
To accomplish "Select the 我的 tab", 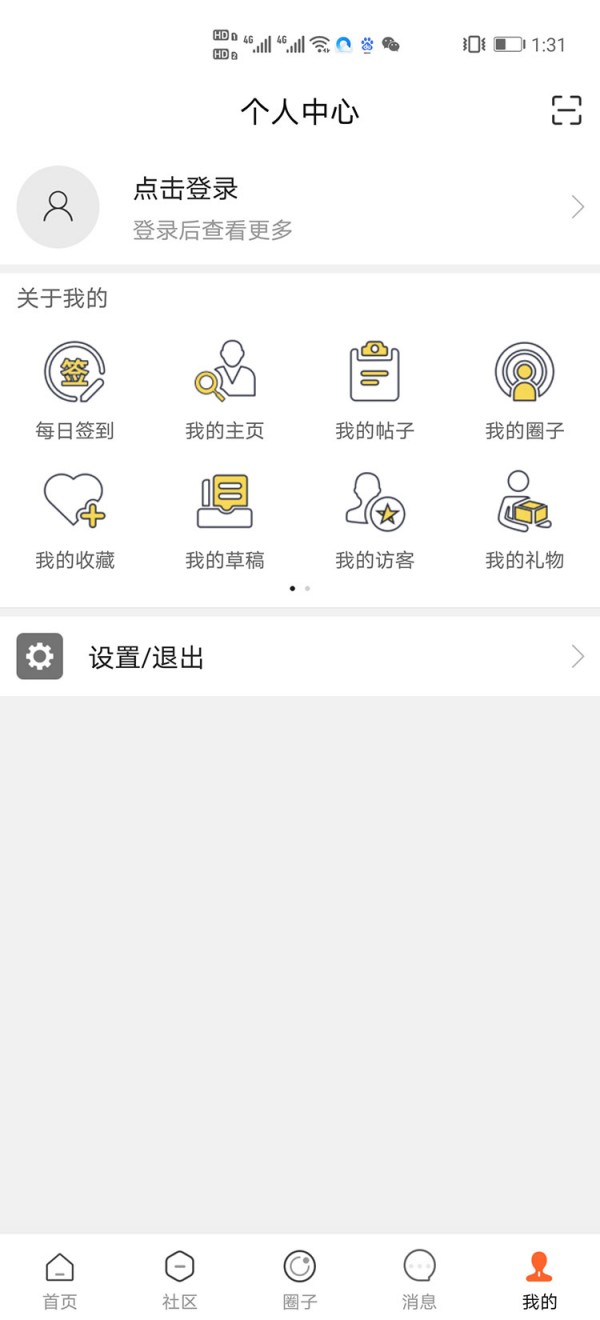I will 540,1279.
